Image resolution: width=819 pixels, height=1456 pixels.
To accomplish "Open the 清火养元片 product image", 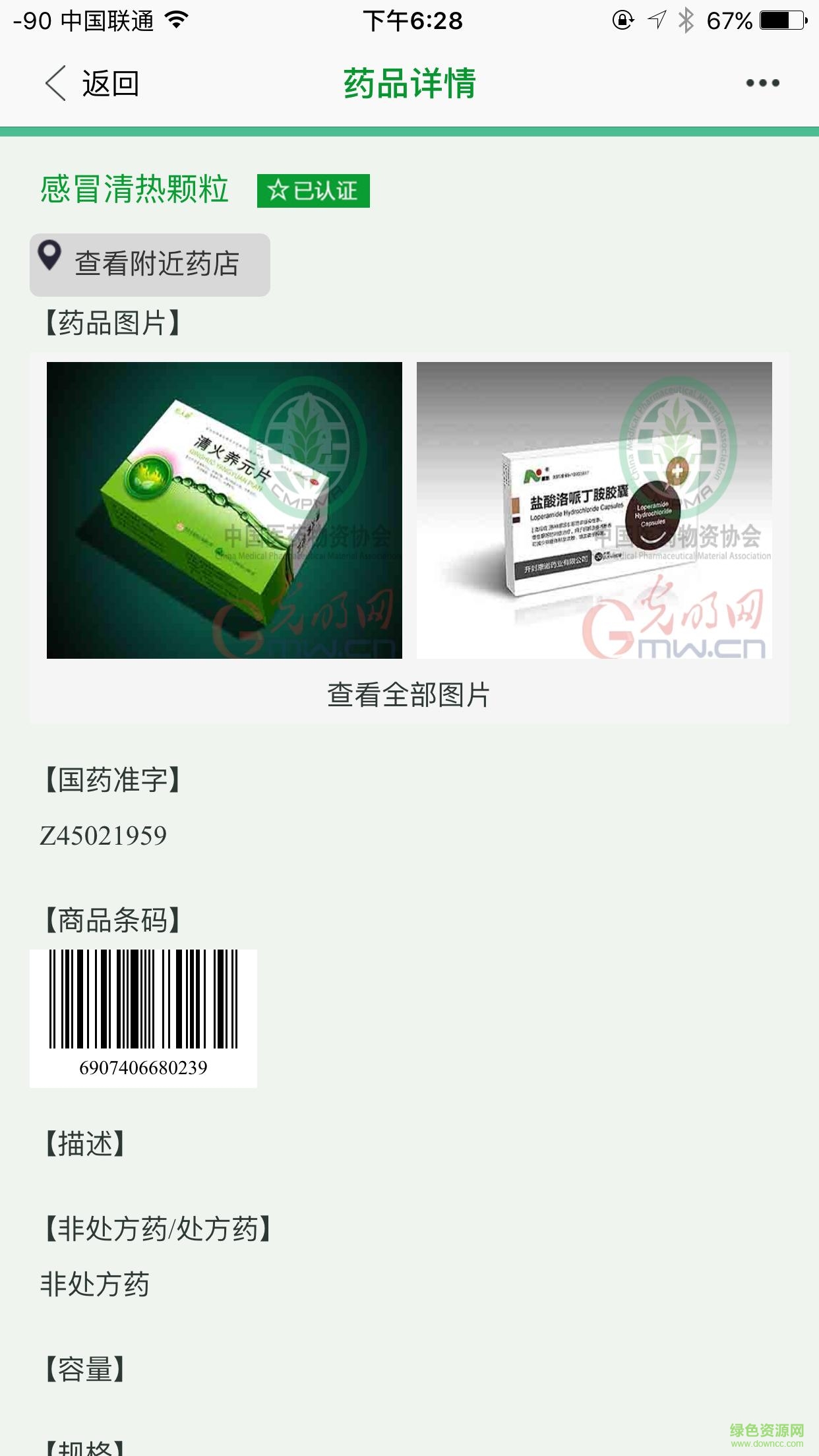I will (224, 510).
